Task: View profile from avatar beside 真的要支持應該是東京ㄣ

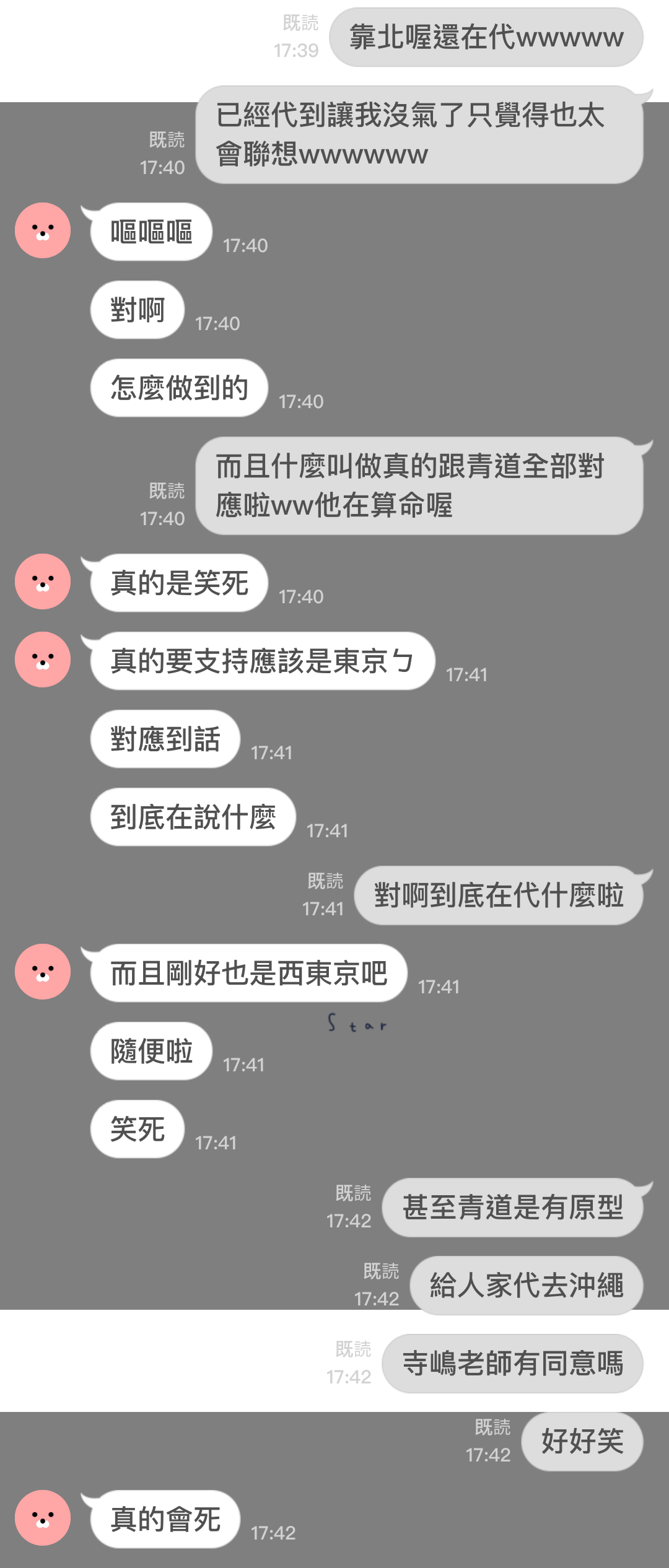Action: [x=43, y=660]
